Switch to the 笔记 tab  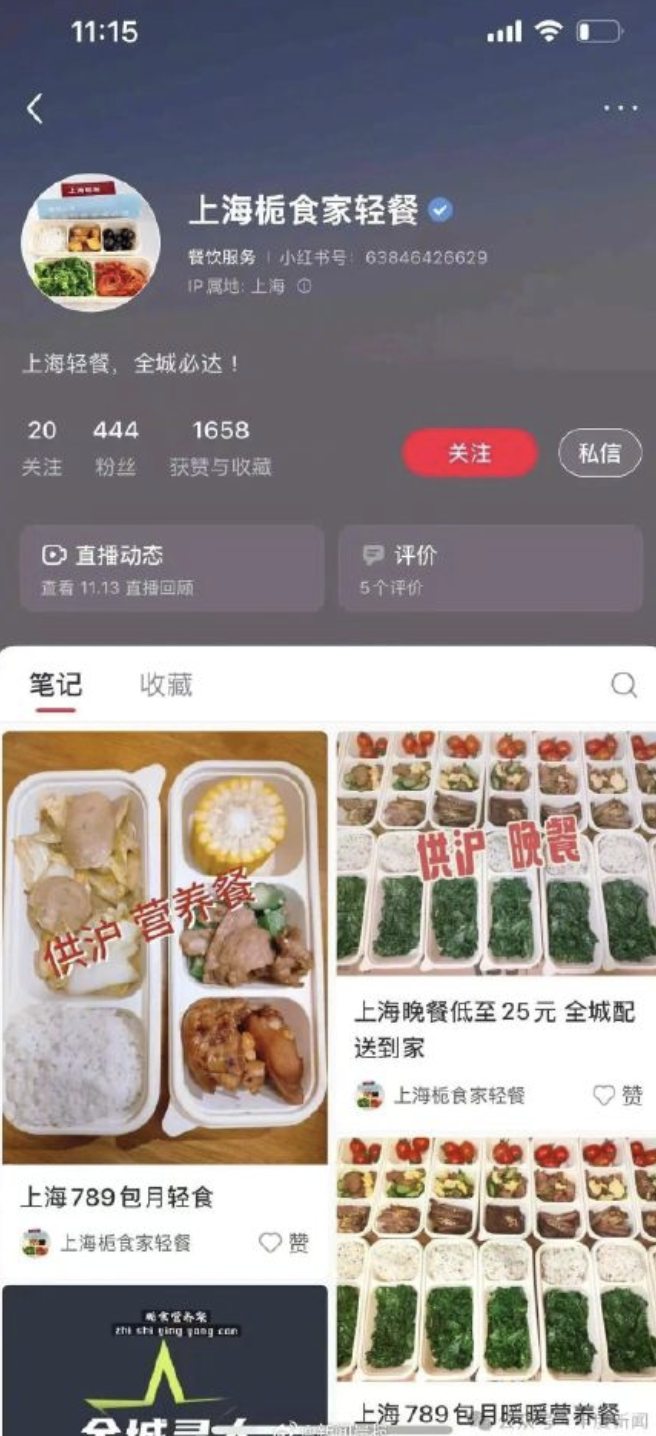point(56,685)
